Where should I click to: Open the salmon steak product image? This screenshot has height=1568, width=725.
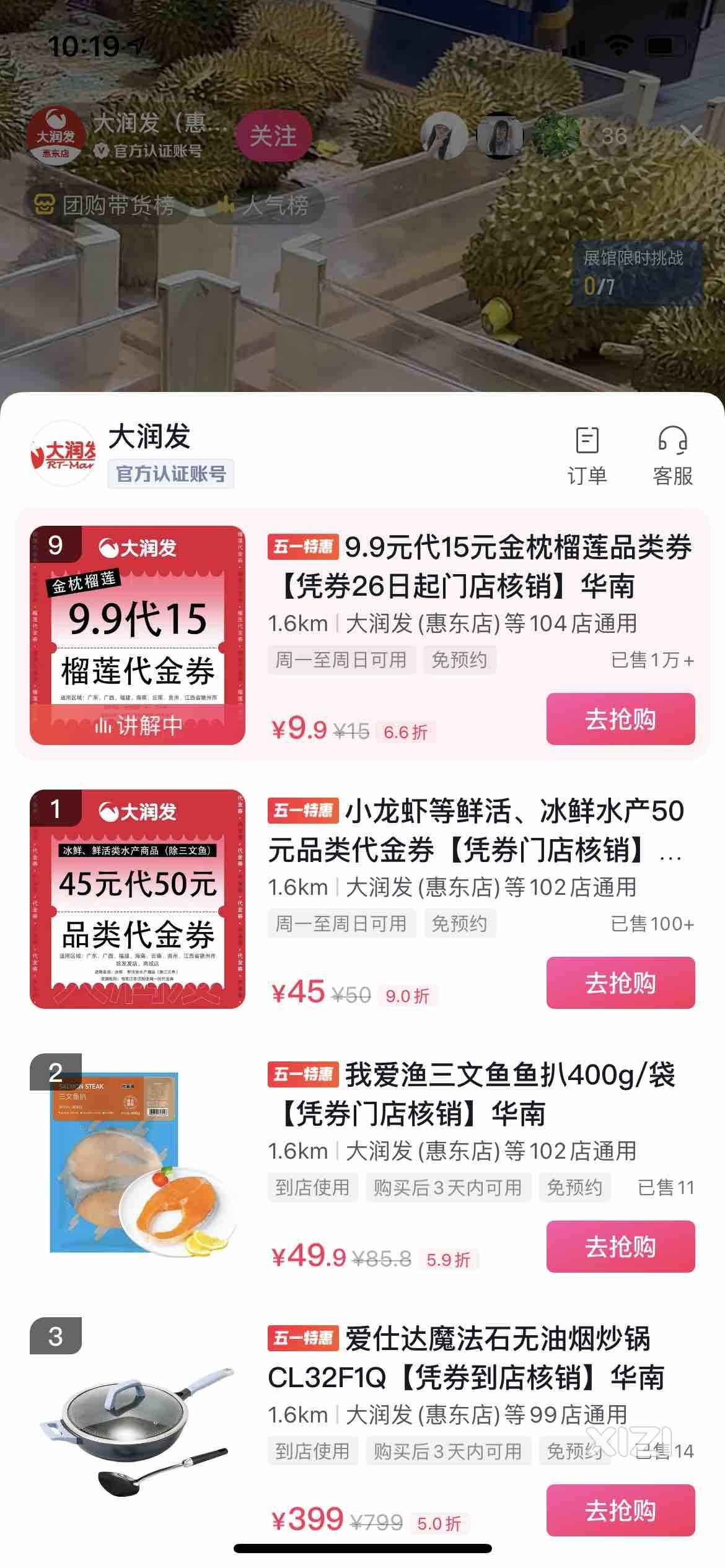[x=138, y=1162]
